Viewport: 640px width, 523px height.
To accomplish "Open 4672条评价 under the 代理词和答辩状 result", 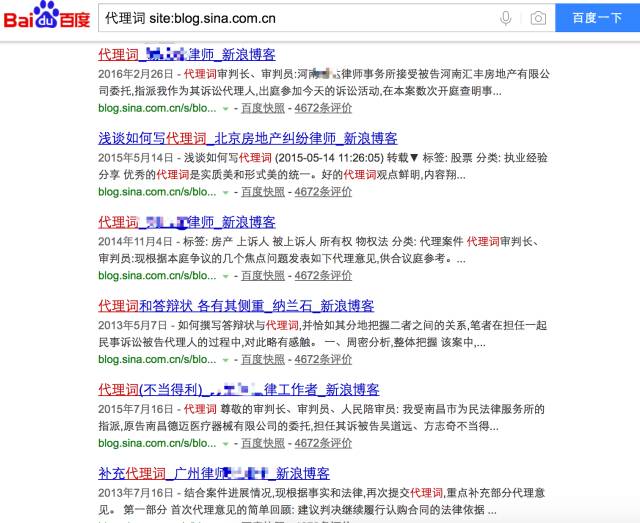I will [322, 359].
